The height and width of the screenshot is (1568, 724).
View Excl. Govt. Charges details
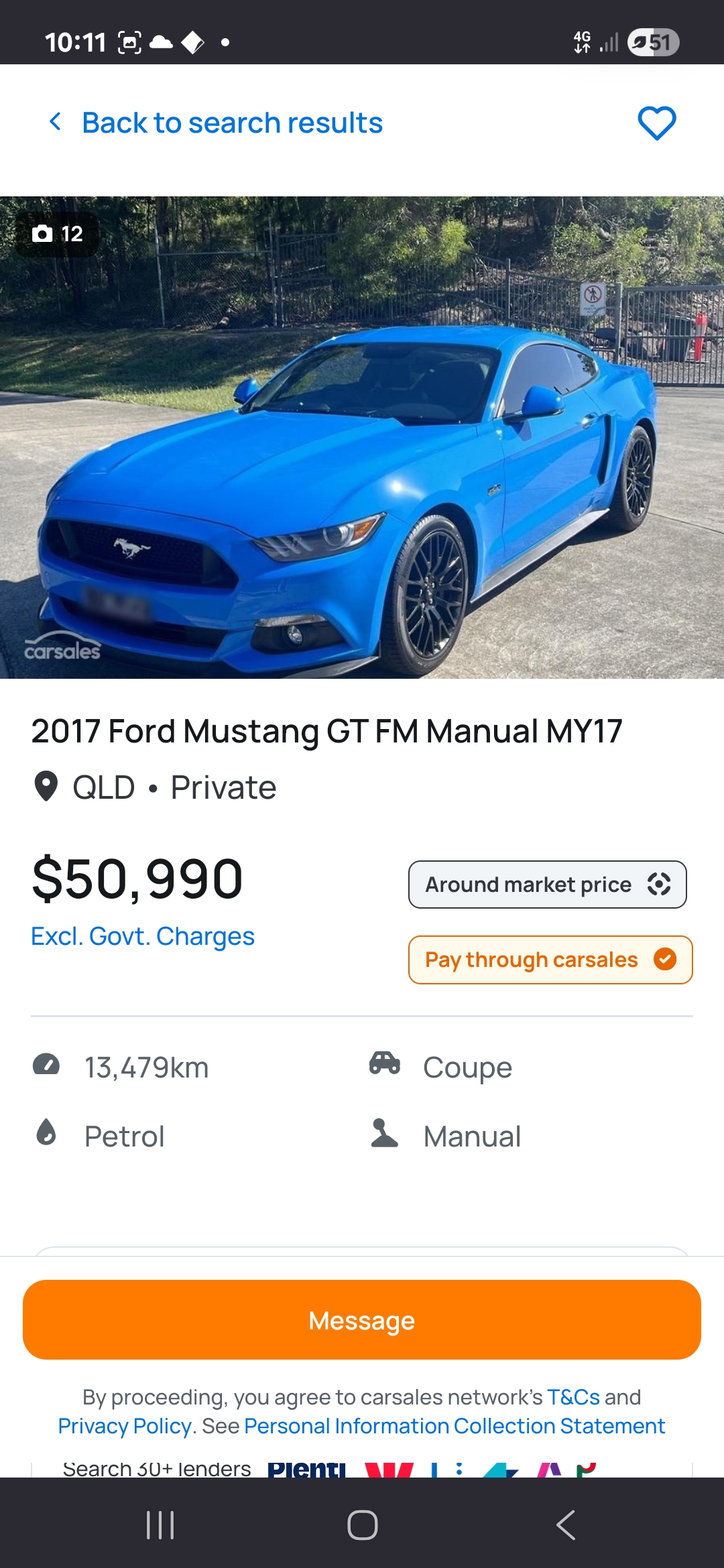pos(143,936)
